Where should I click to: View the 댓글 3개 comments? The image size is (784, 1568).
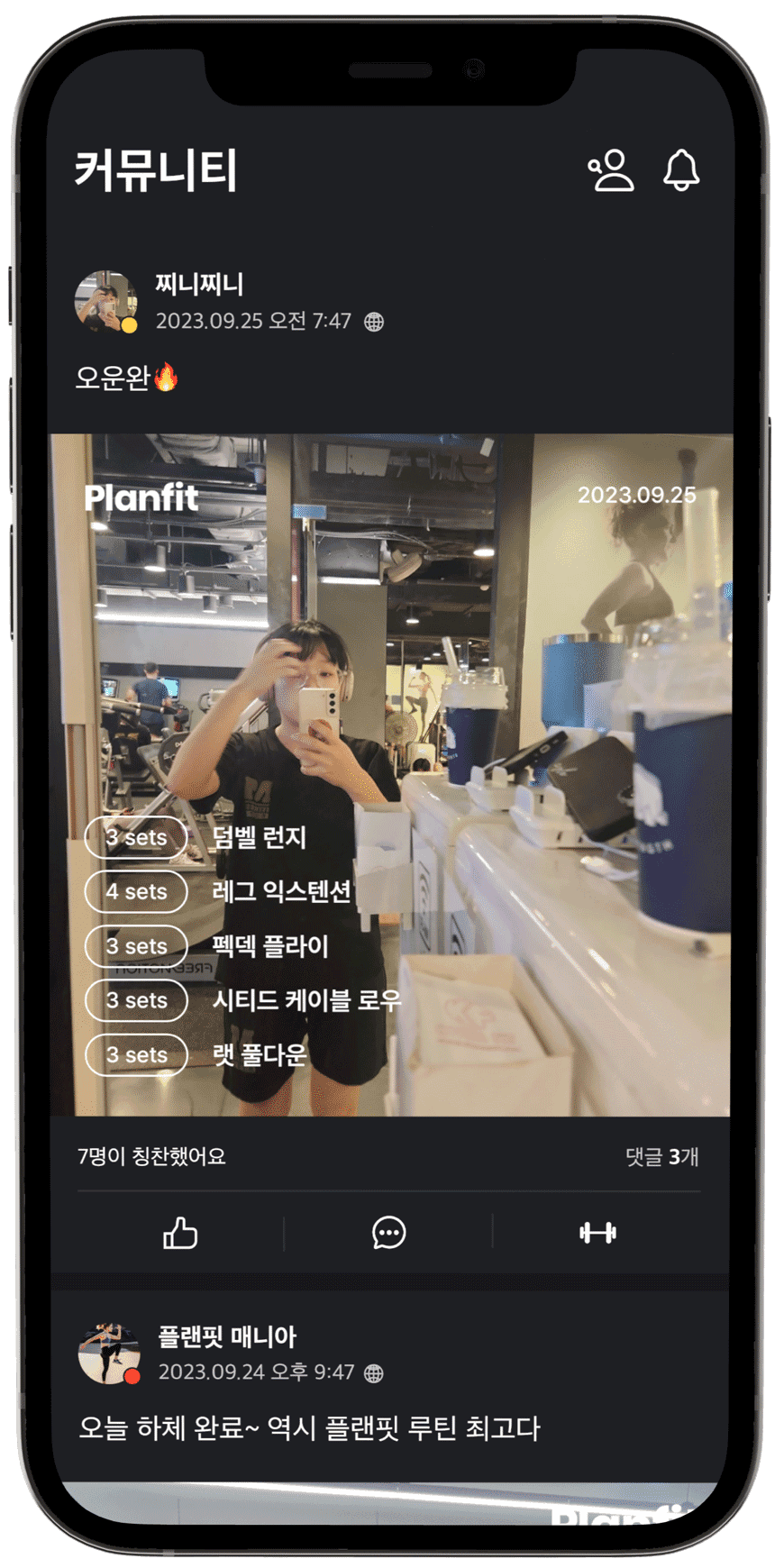[662, 1157]
